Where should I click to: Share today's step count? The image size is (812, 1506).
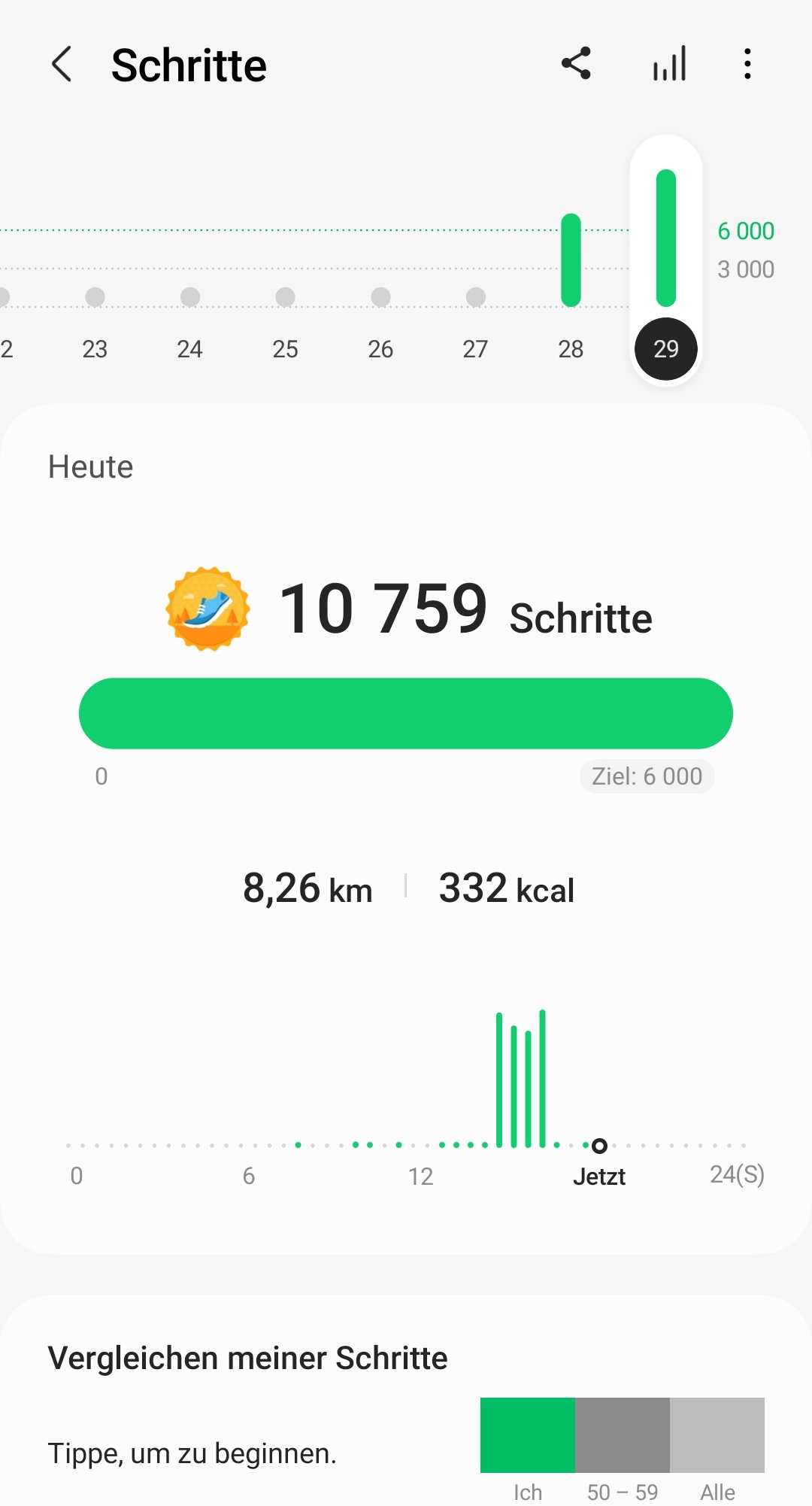[576, 64]
